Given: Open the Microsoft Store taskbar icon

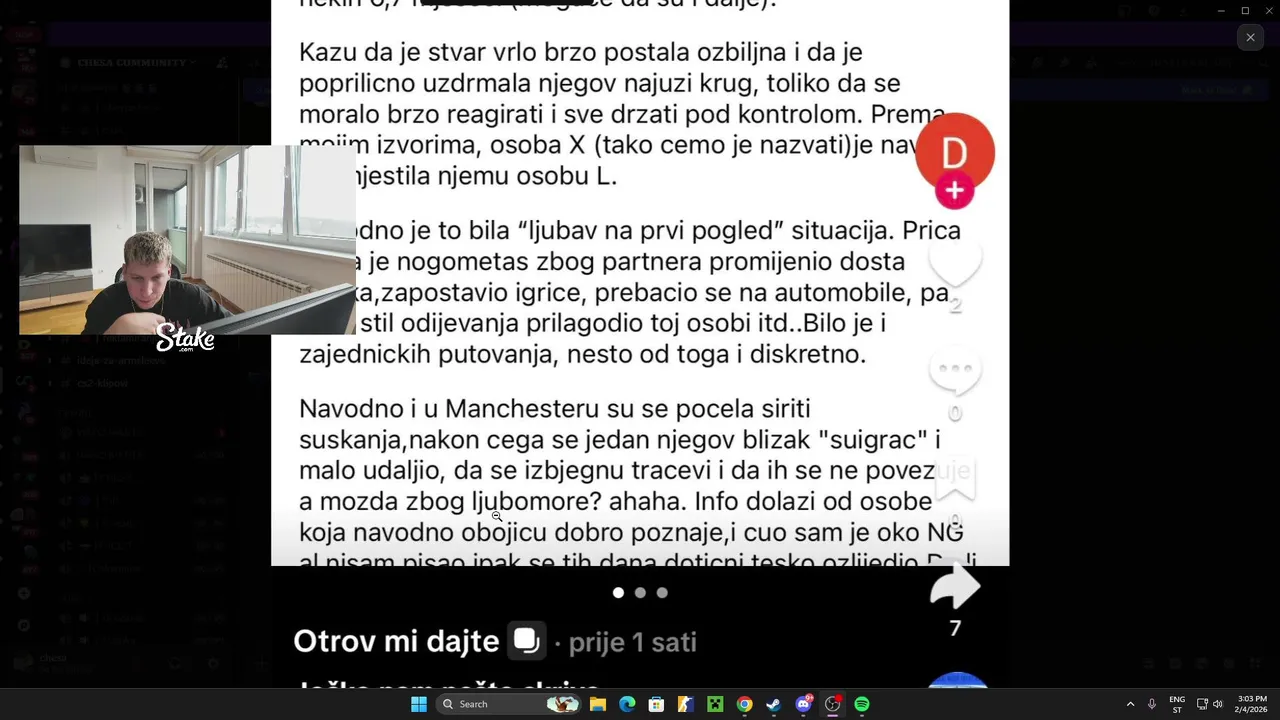Looking at the screenshot, I should [x=656, y=704].
